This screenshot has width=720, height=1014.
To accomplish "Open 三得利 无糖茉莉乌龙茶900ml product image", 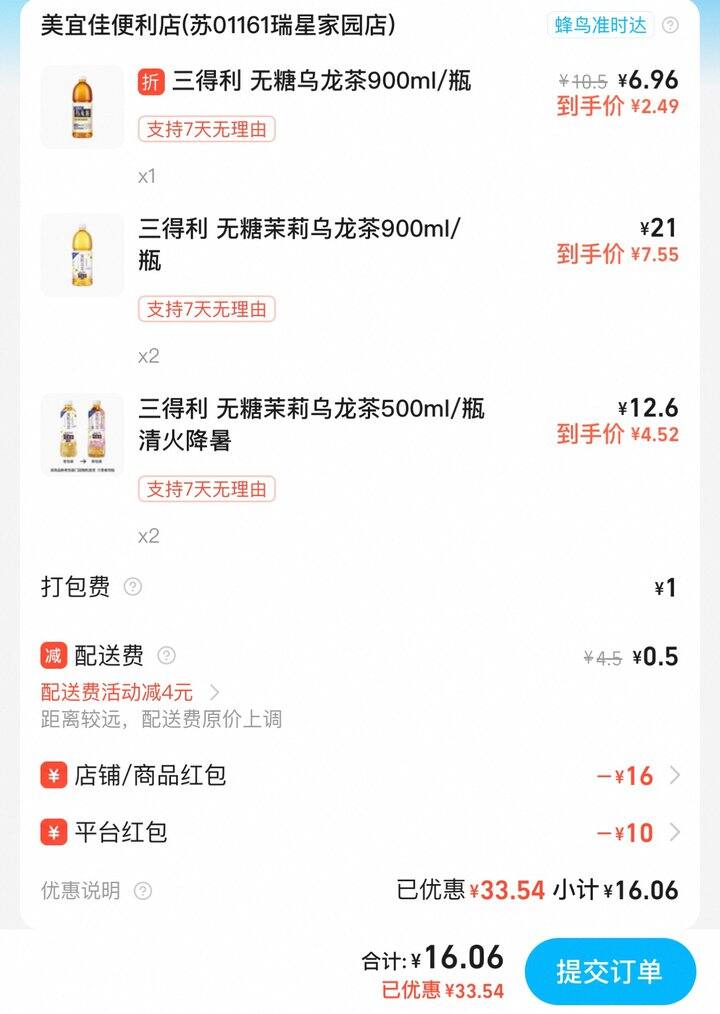I will [x=83, y=254].
